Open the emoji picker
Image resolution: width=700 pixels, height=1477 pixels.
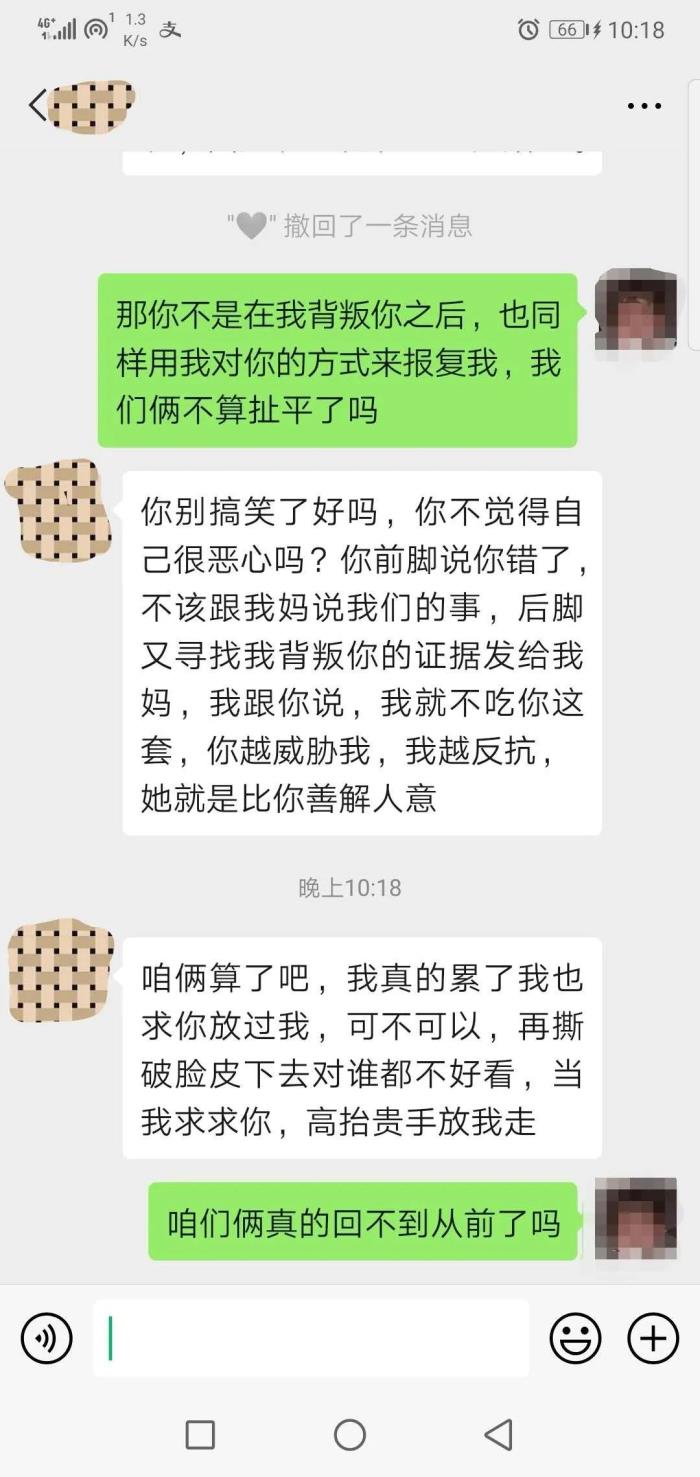click(576, 1338)
